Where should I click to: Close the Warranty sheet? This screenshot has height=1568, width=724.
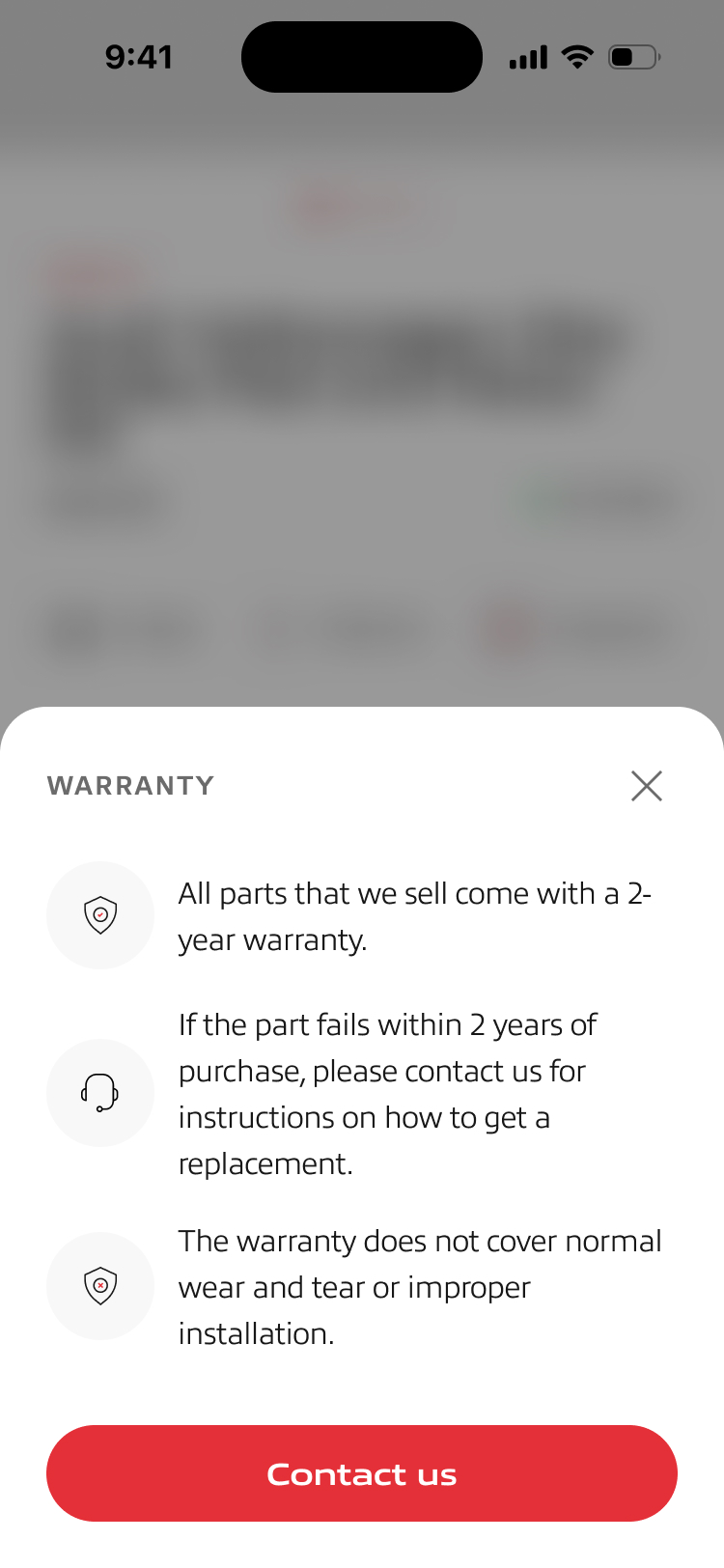point(647,786)
